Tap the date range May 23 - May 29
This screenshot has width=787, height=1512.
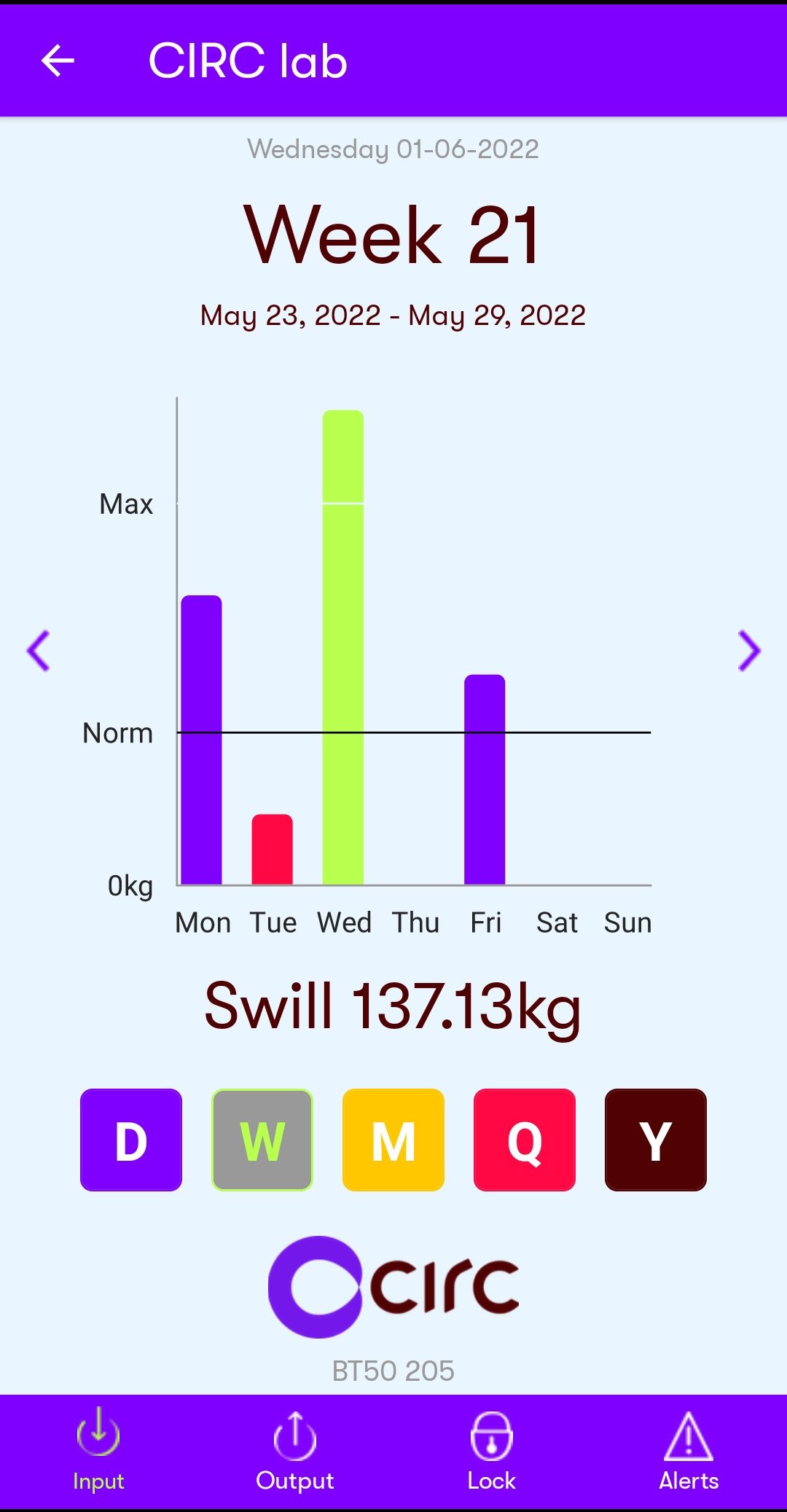(393, 315)
